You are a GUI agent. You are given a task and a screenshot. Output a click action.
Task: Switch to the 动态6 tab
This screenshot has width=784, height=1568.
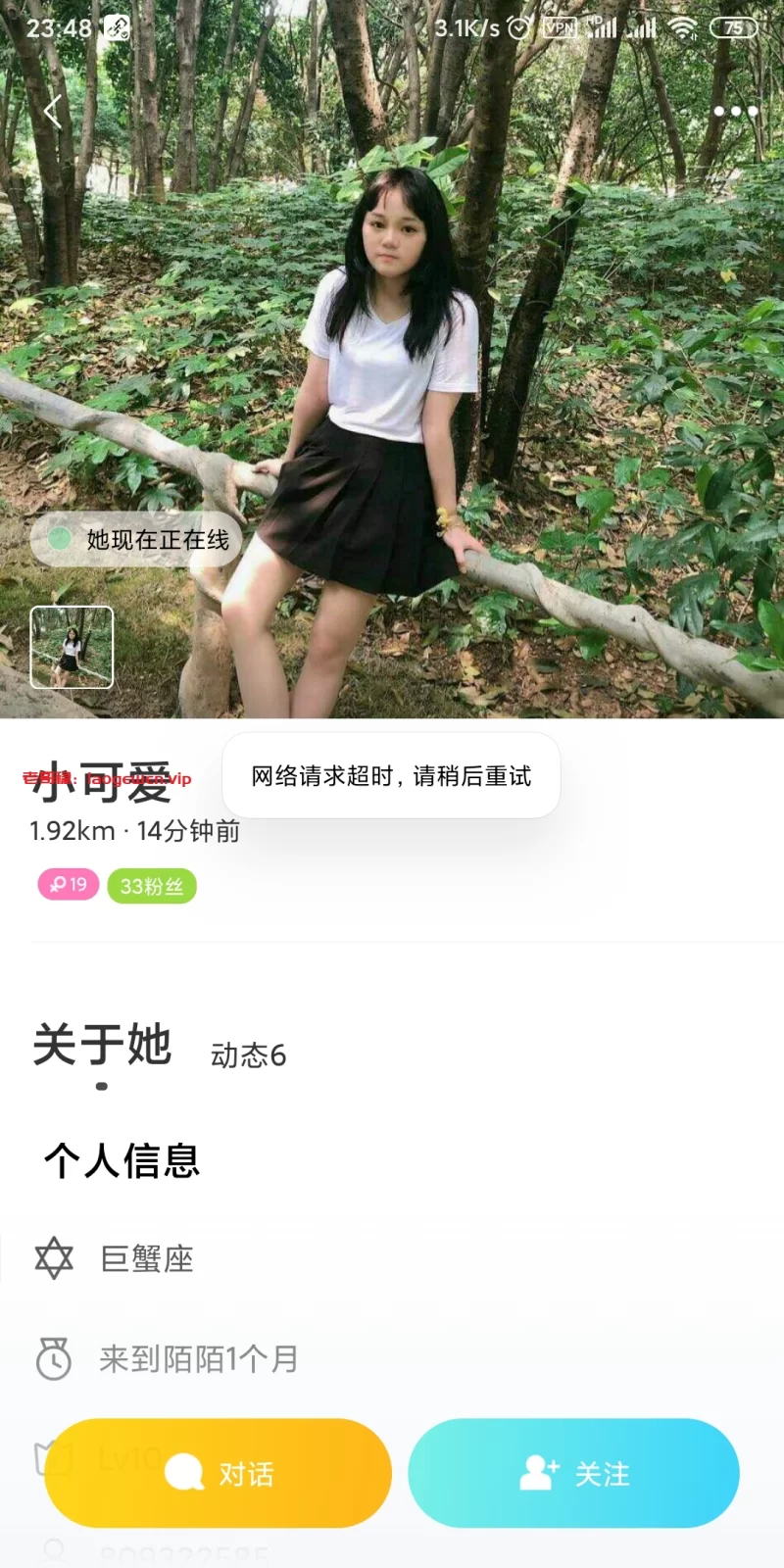pos(248,1055)
